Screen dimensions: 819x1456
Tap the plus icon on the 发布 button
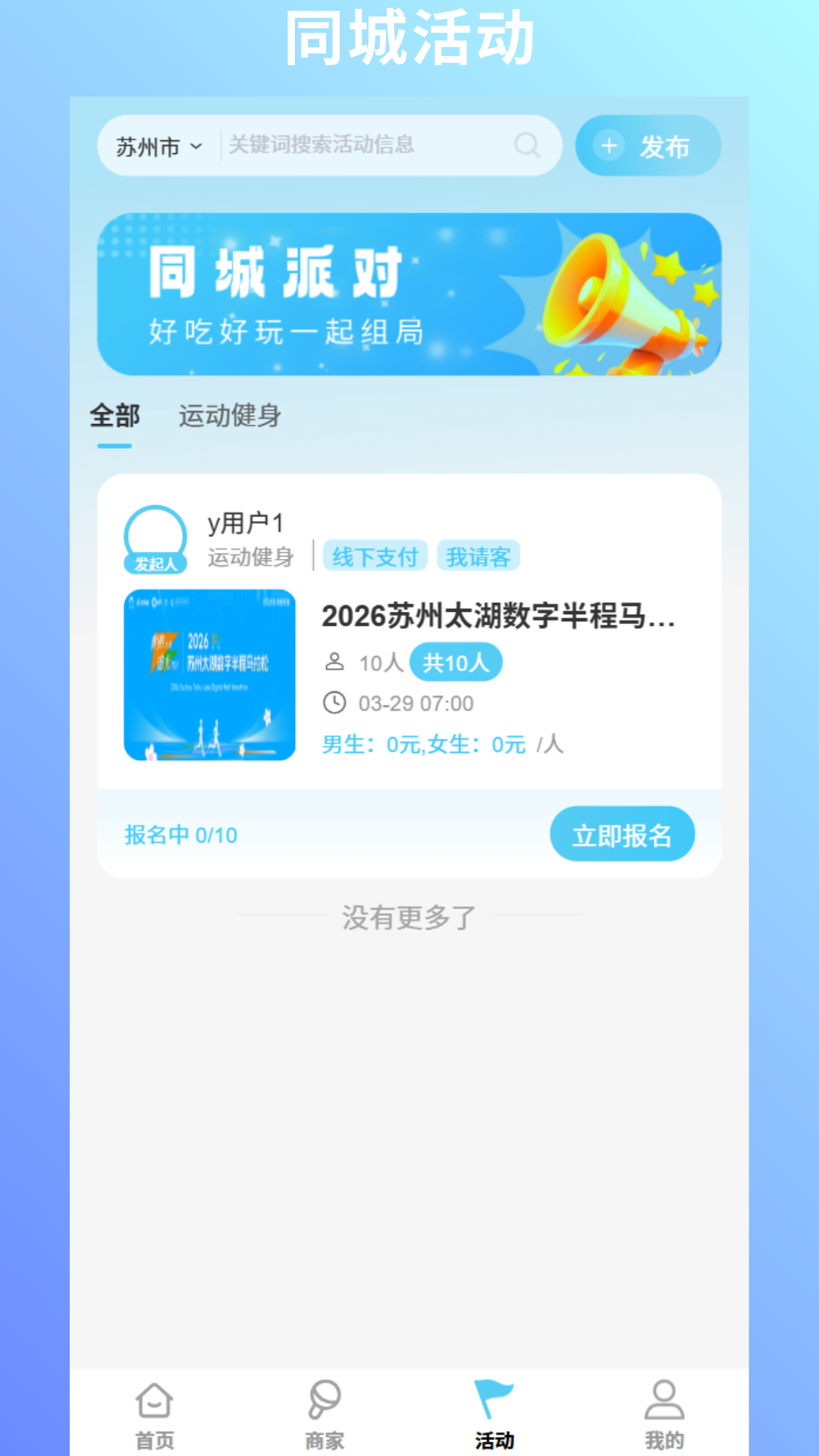pyautogui.click(x=610, y=146)
